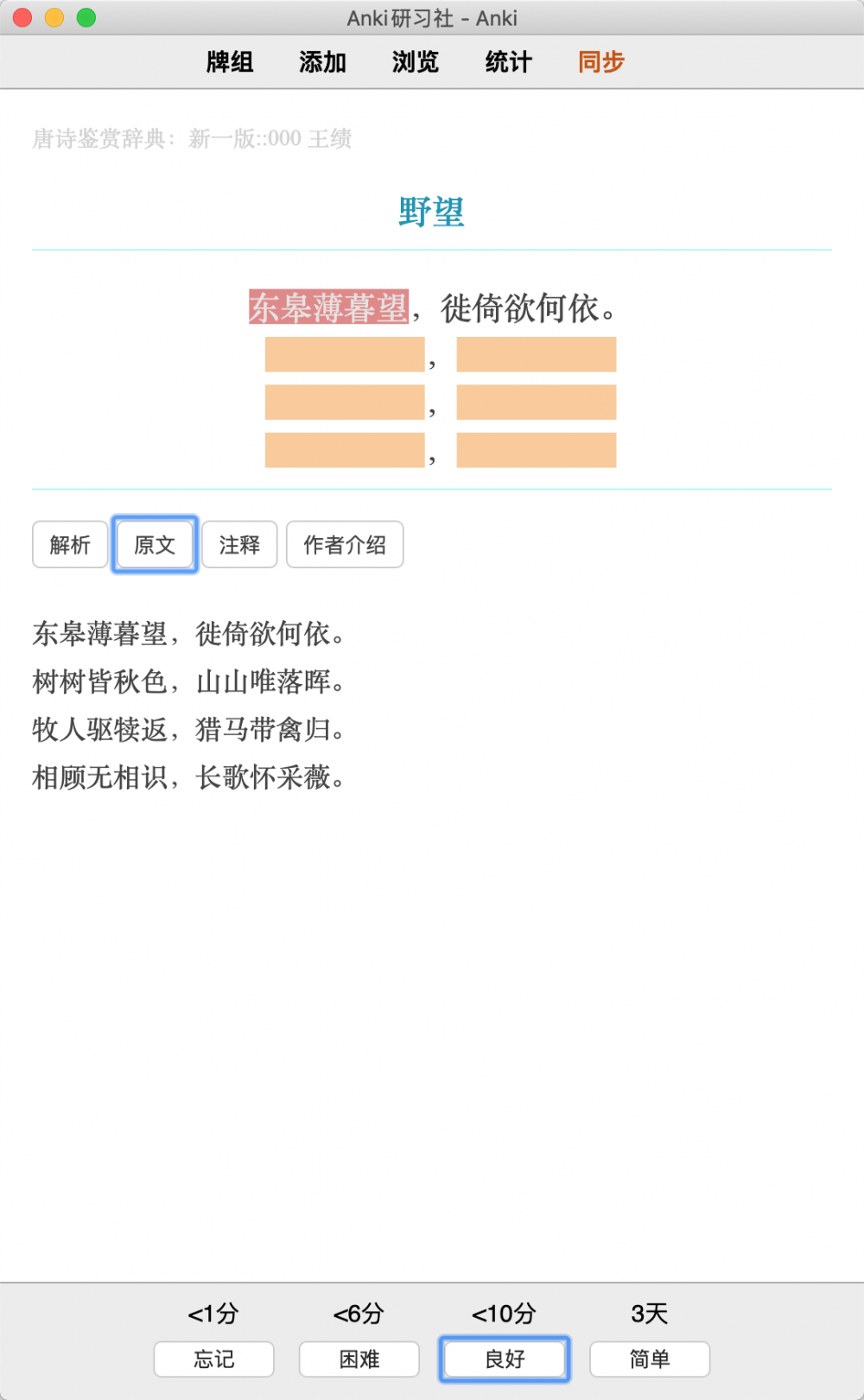Switch to the 原文 tab
The width and height of the screenshot is (864, 1400).
point(155,544)
